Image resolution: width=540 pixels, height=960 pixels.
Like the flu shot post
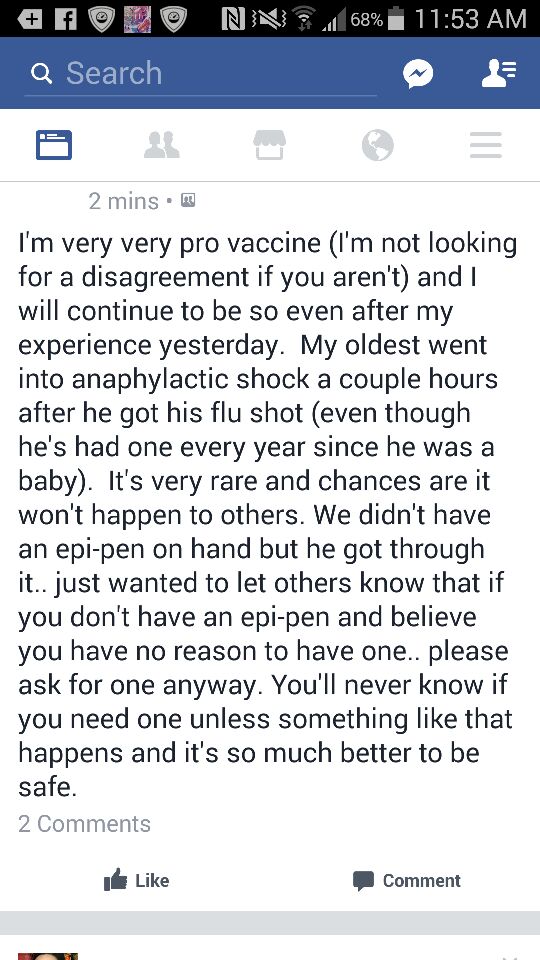click(137, 880)
